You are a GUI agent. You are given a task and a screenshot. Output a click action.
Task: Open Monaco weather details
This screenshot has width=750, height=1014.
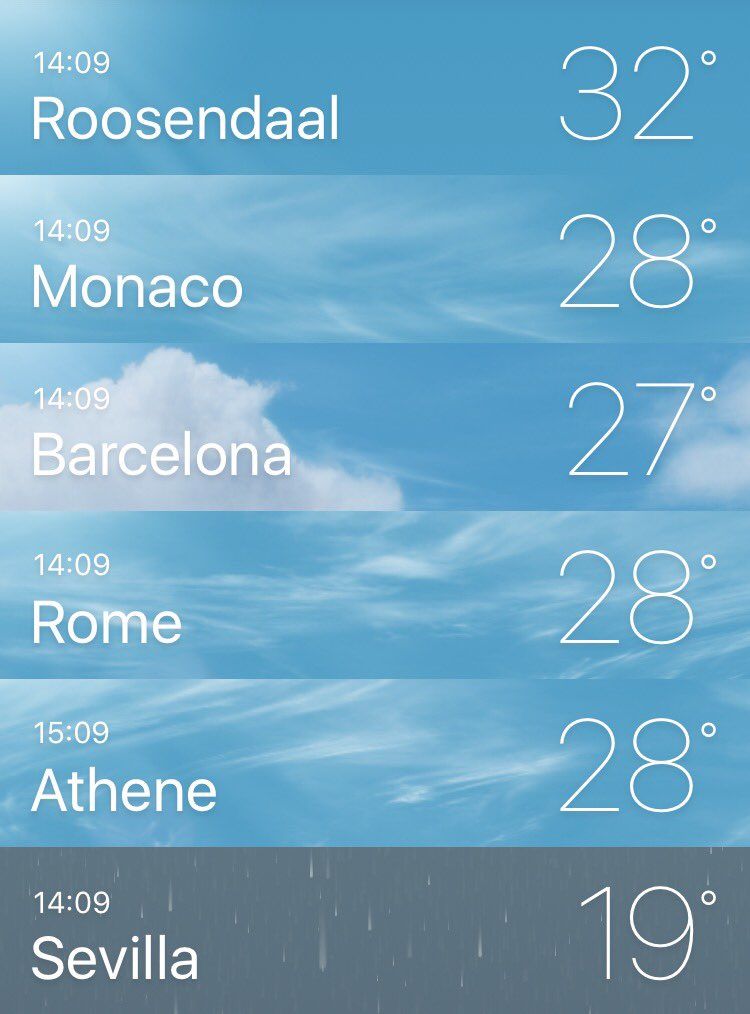pos(375,259)
